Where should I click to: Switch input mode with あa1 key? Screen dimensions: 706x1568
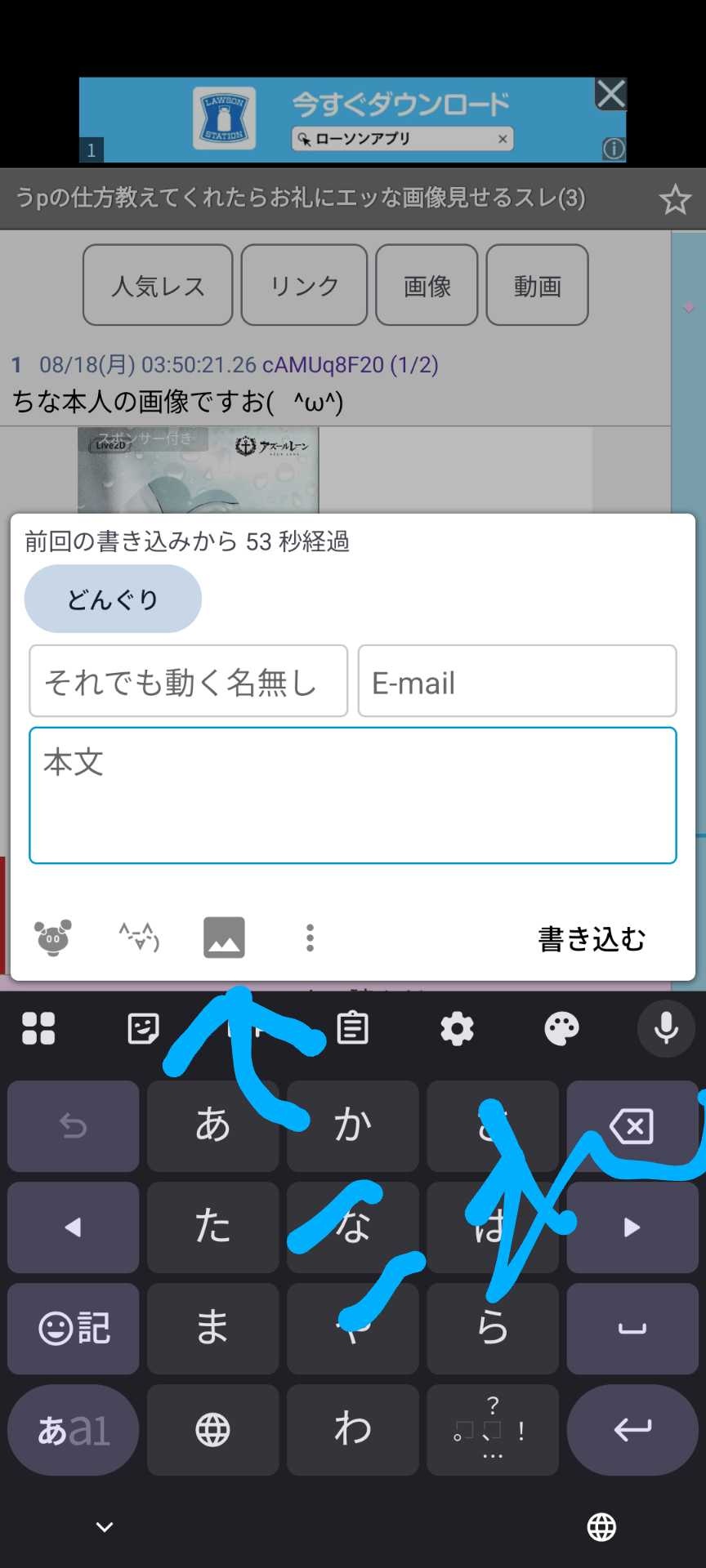[73, 1430]
